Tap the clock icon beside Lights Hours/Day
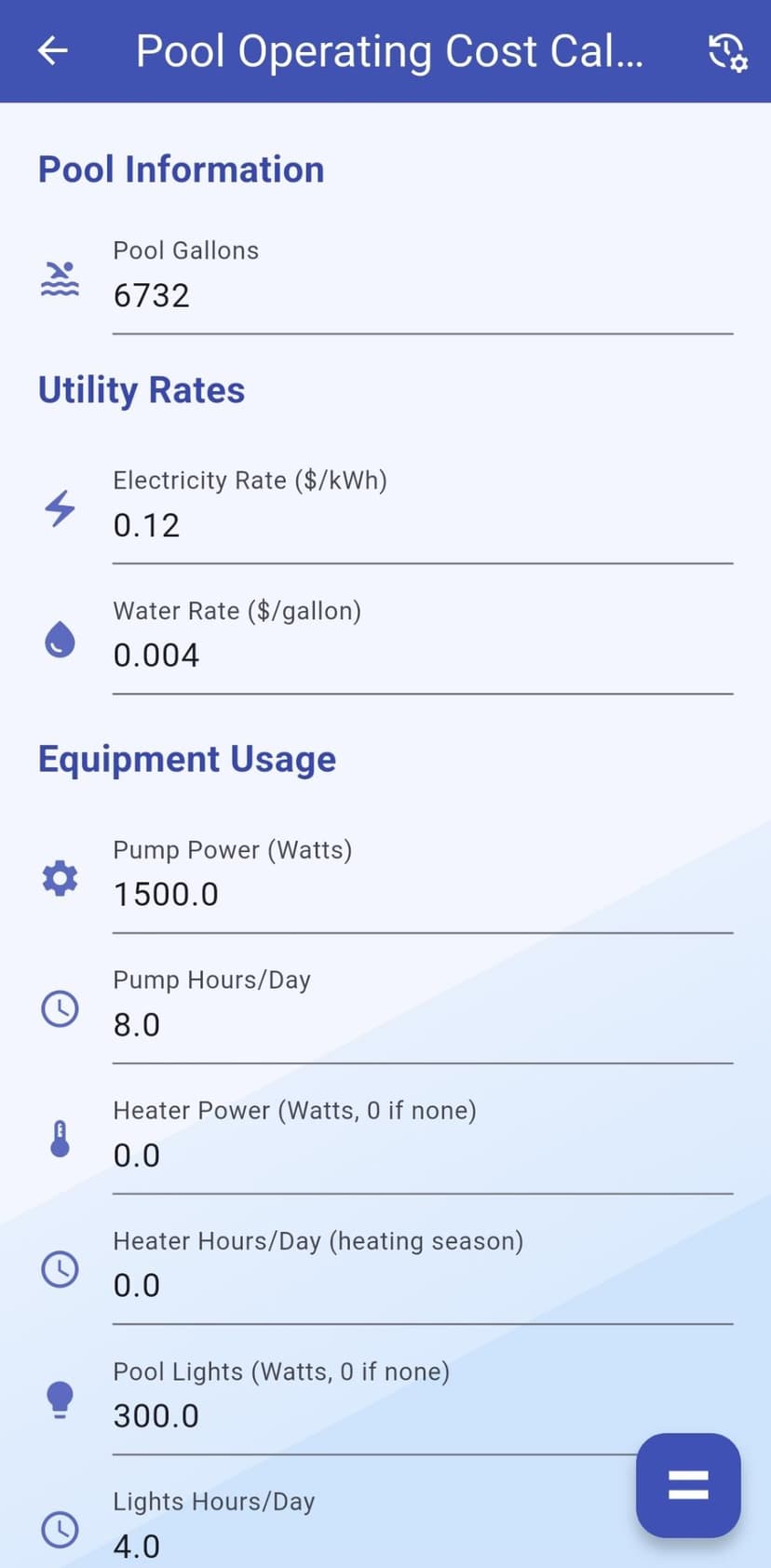 59,1529
